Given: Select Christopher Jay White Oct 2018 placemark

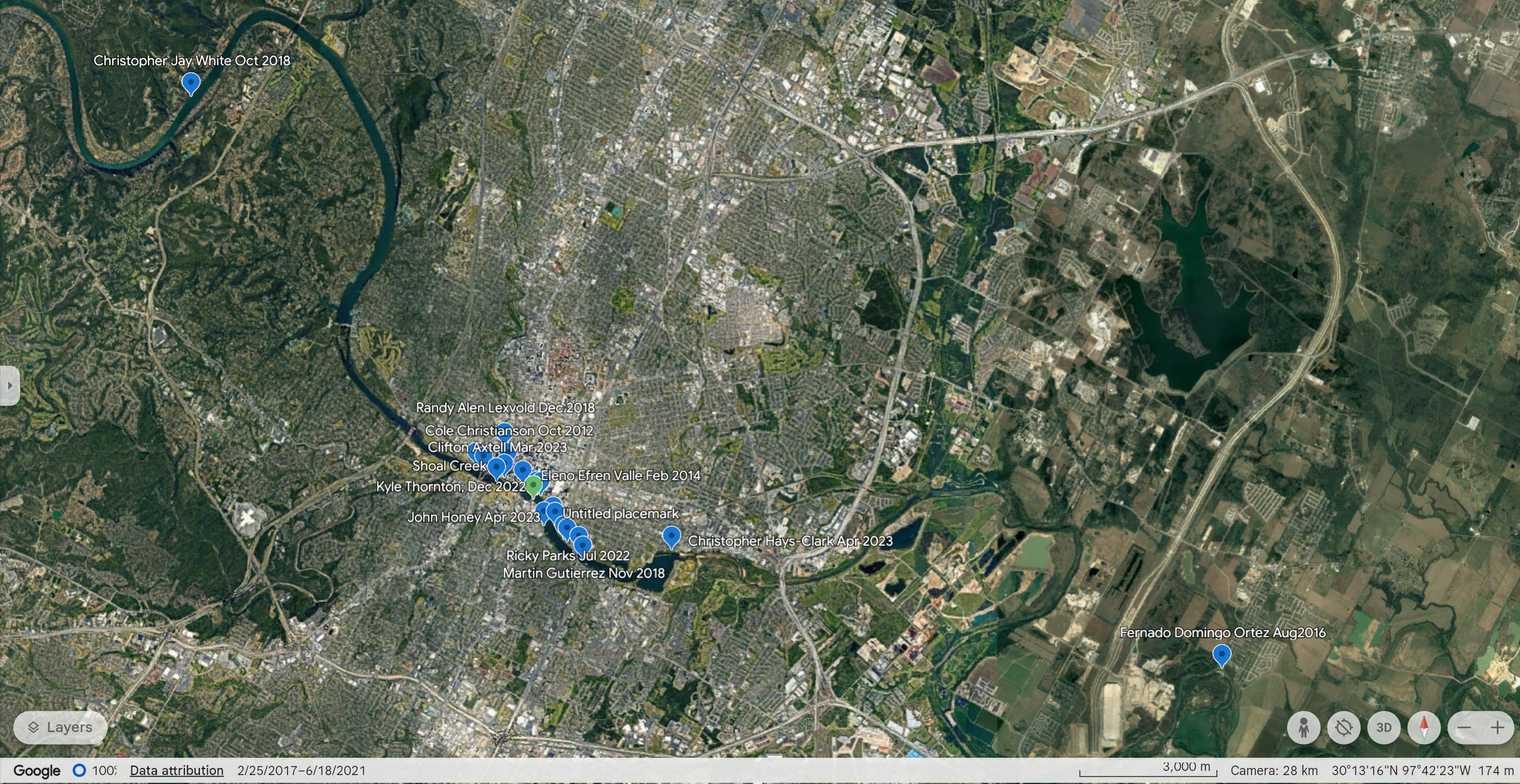Looking at the screenshot, I should tap(190, 83).
